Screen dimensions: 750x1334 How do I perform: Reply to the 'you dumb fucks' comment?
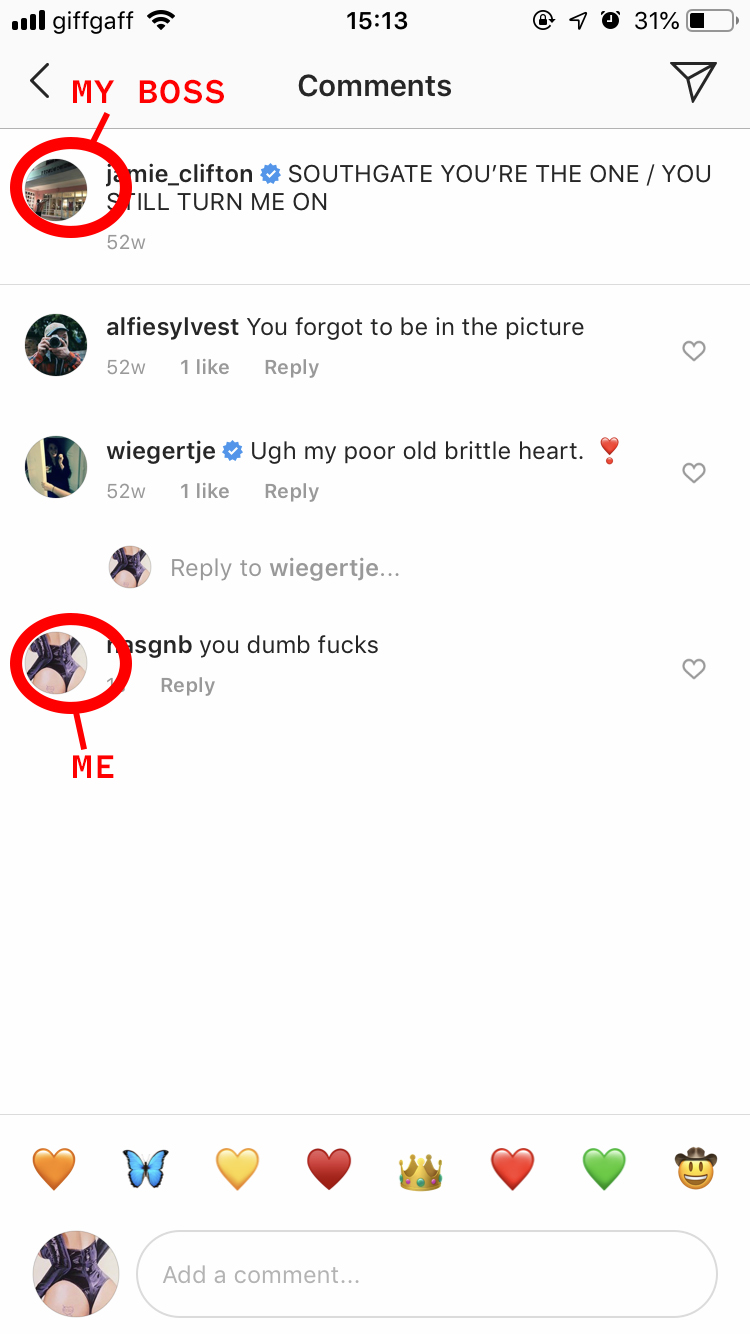(x=187, y=686)
